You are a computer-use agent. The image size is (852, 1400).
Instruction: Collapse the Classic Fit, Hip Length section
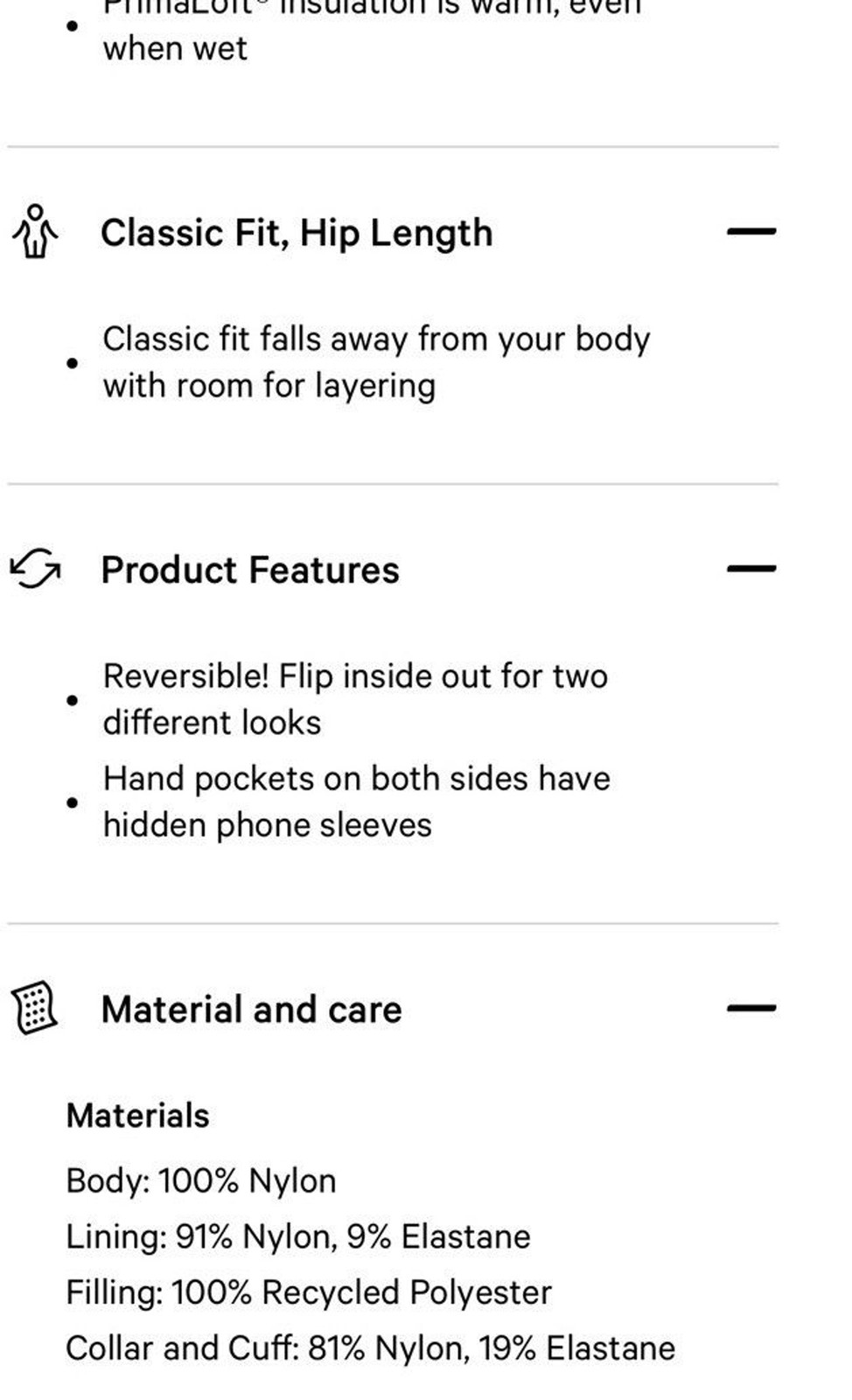[751, 232]
